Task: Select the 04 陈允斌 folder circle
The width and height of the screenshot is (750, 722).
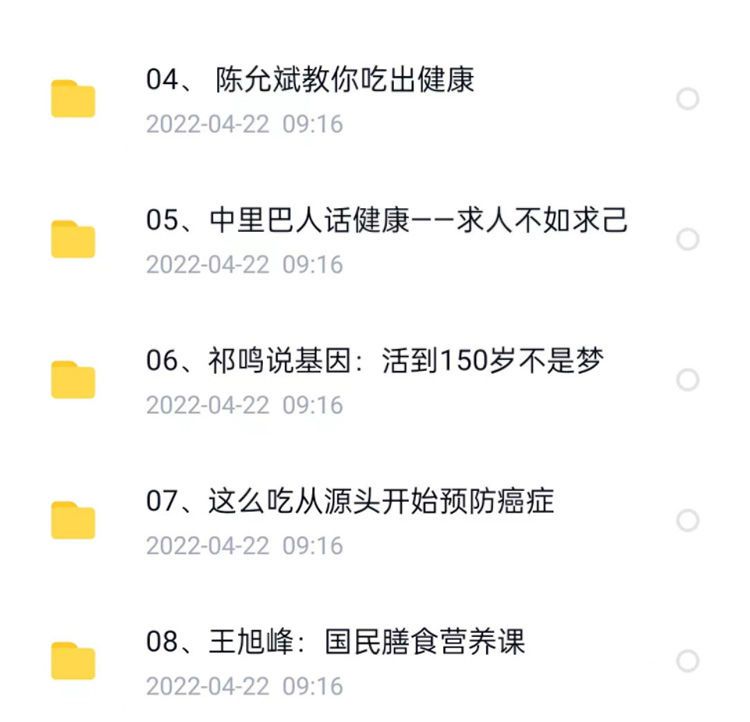Action: coord(688,99)
